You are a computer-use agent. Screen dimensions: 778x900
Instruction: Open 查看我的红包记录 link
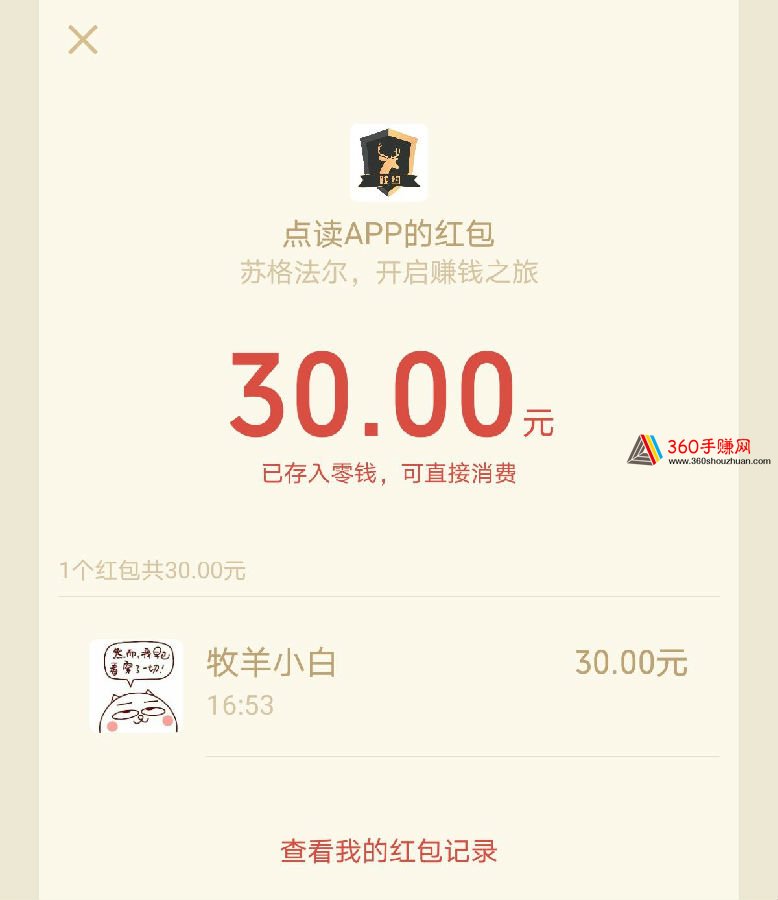click(389, 851)
